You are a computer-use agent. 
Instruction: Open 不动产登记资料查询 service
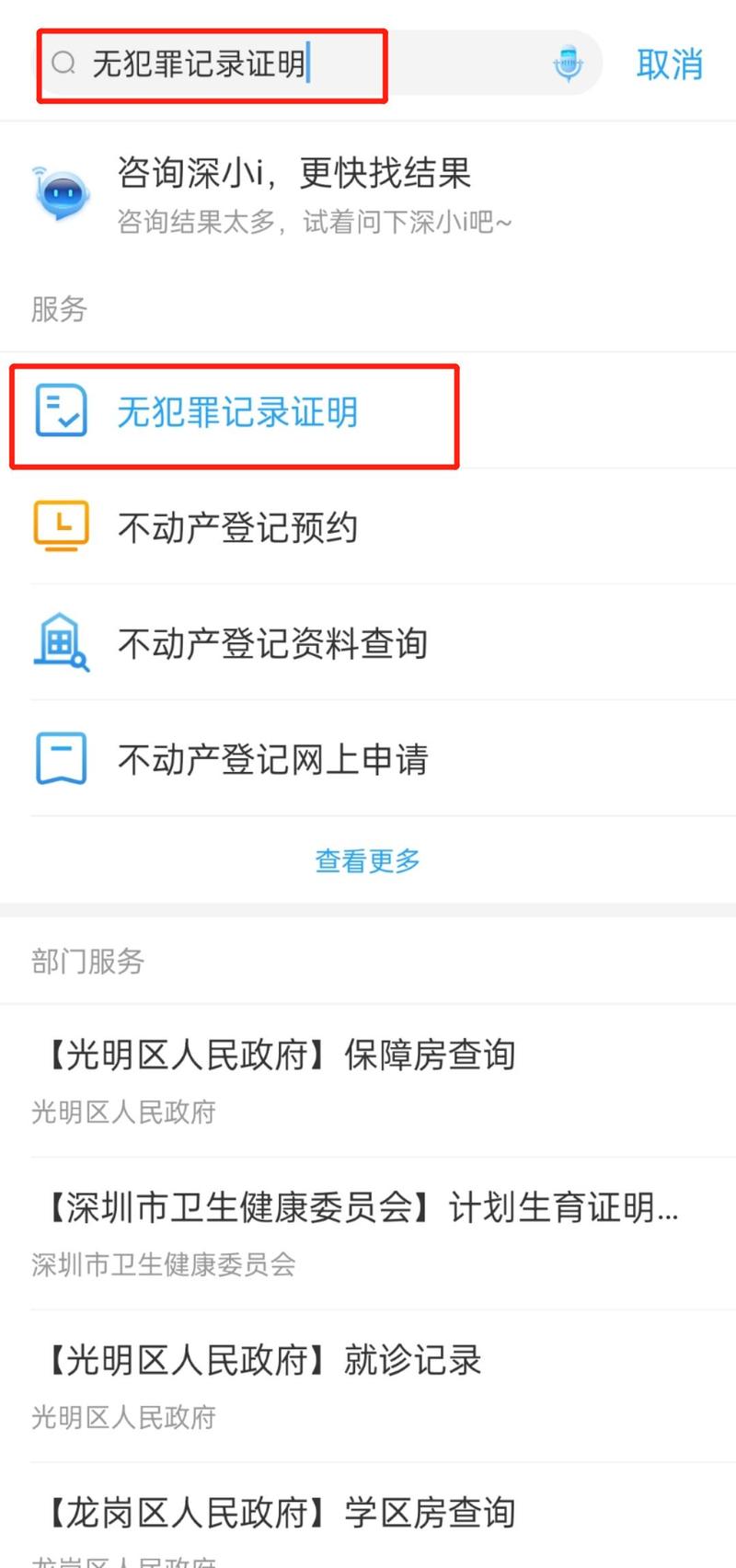pyautogui.click(x=272, y=643)
